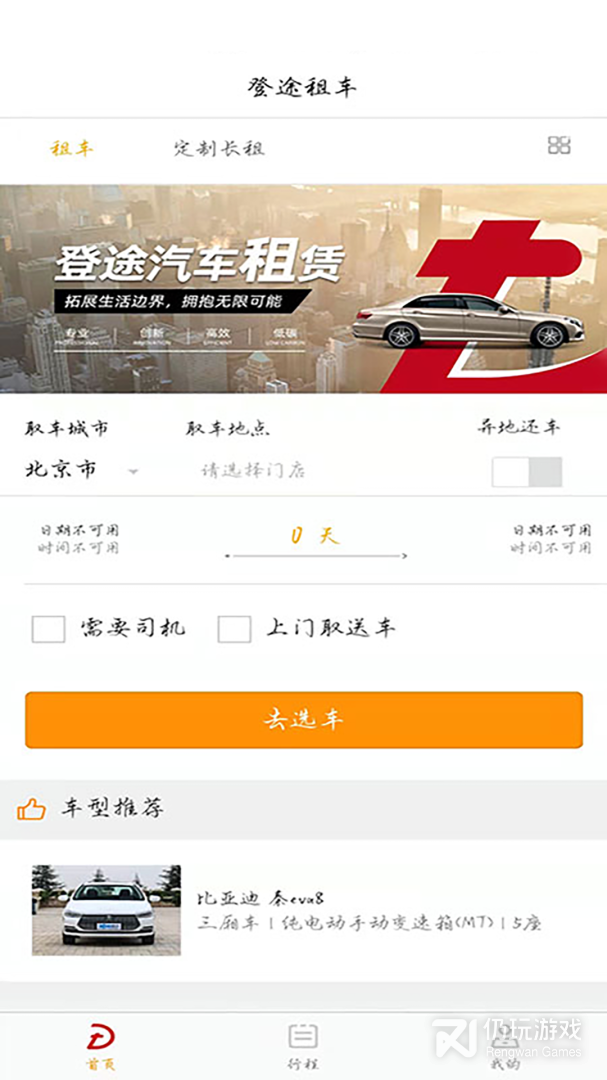Select the 租车 tab

[72, 148]
